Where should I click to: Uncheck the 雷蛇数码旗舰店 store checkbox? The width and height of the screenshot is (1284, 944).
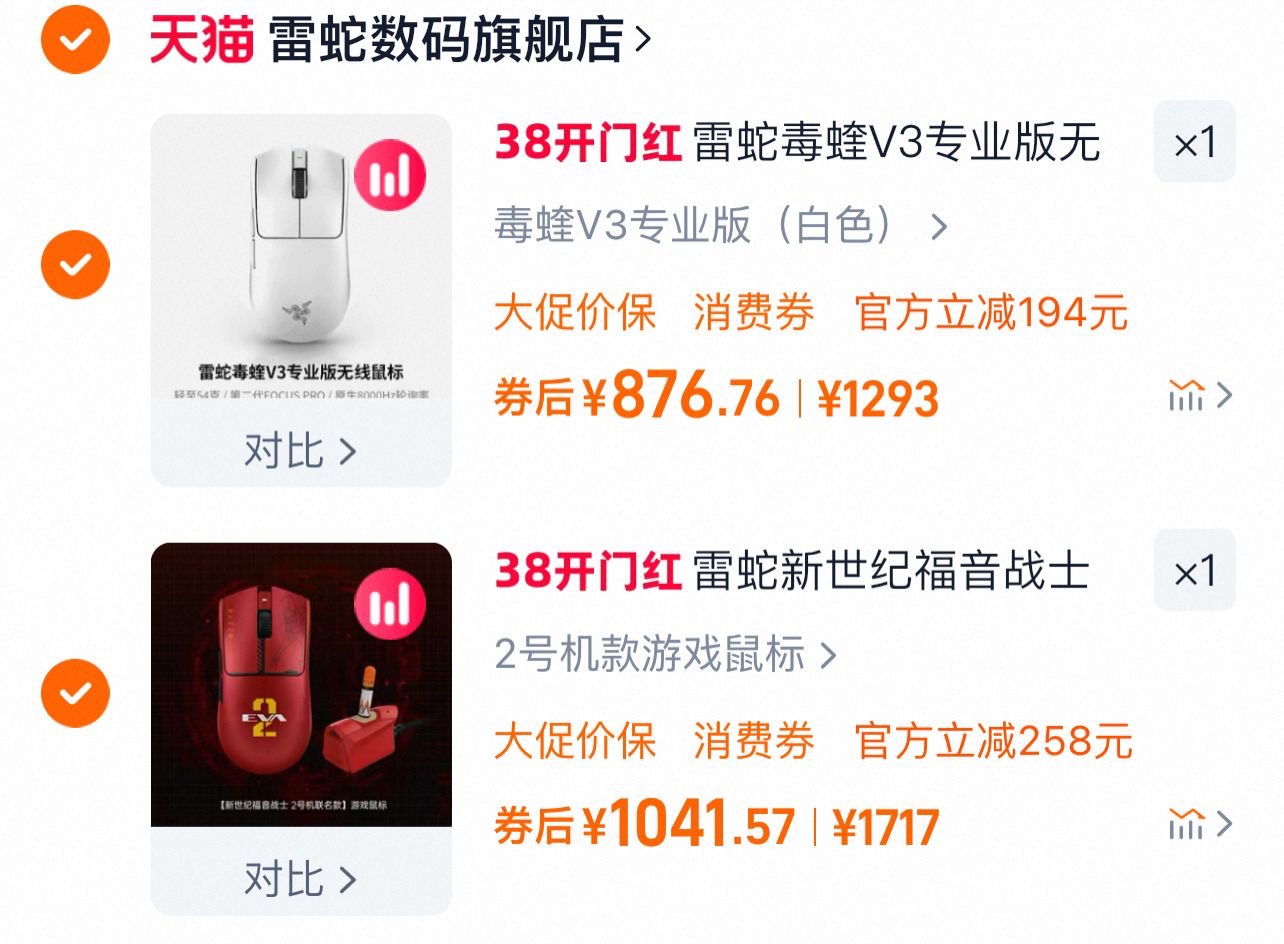click(x=75, y=40)
